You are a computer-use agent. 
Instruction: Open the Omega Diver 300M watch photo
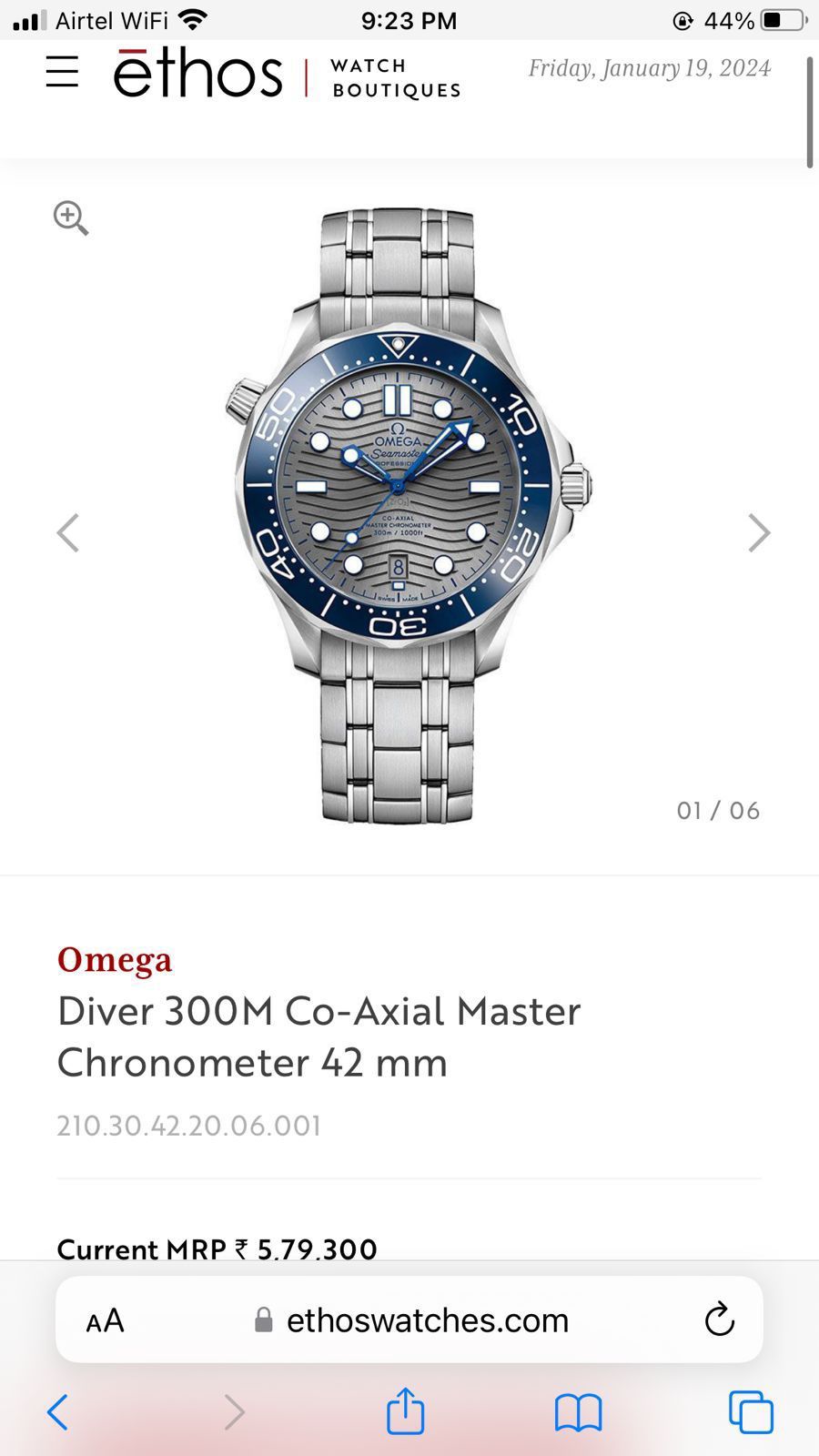[x=409, y=516]
